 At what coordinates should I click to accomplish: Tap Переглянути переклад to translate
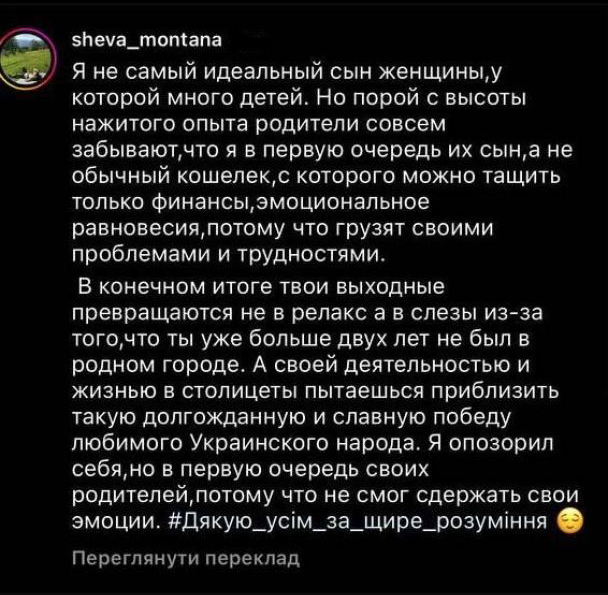pyautogui.click(x=187, y=559)
